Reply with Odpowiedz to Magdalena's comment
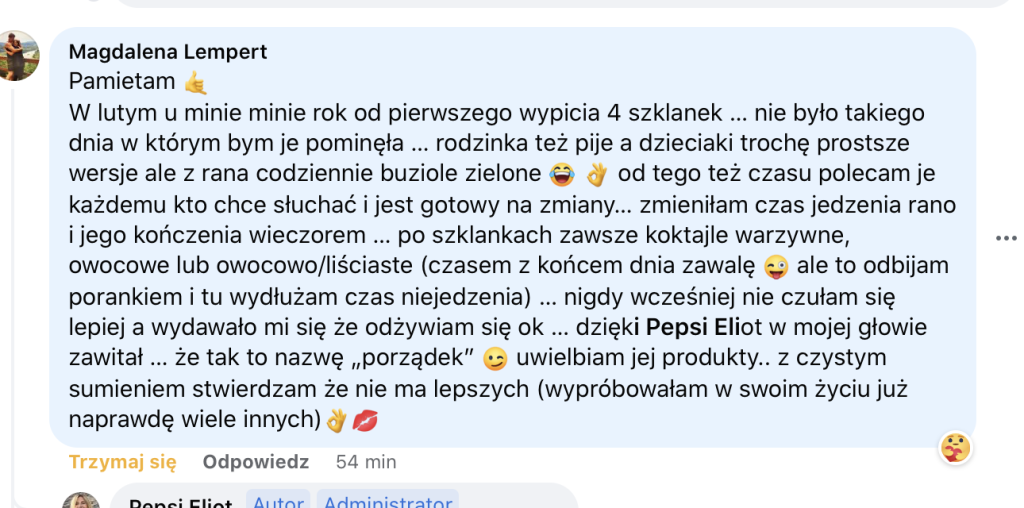The image size is (1024, 508). pos(255,462)
